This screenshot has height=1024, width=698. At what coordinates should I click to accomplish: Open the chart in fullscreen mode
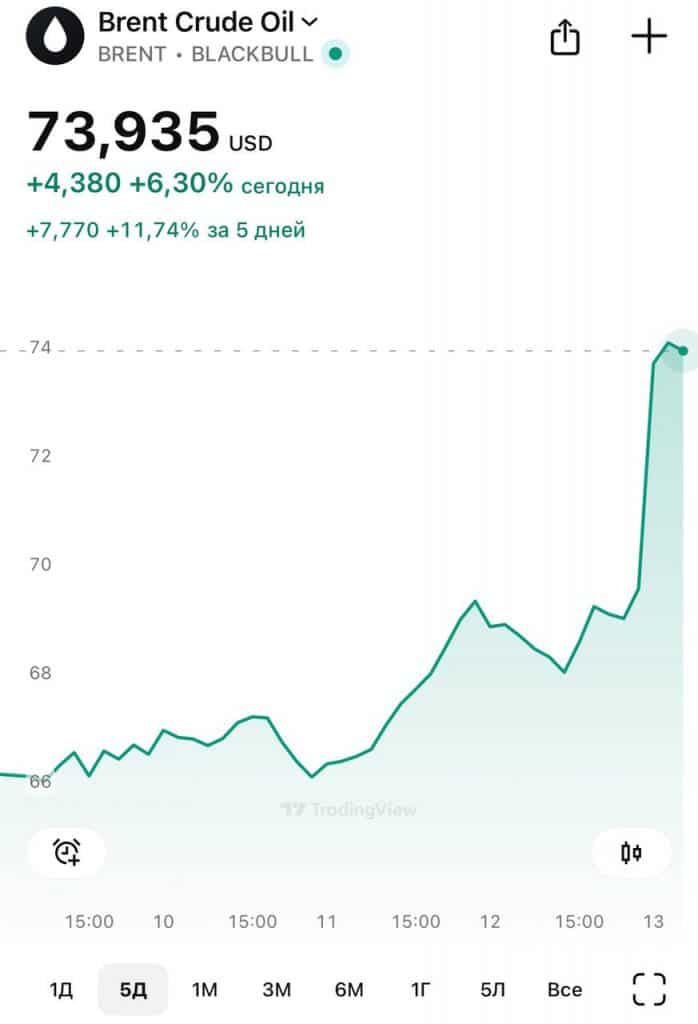(650, 989)
